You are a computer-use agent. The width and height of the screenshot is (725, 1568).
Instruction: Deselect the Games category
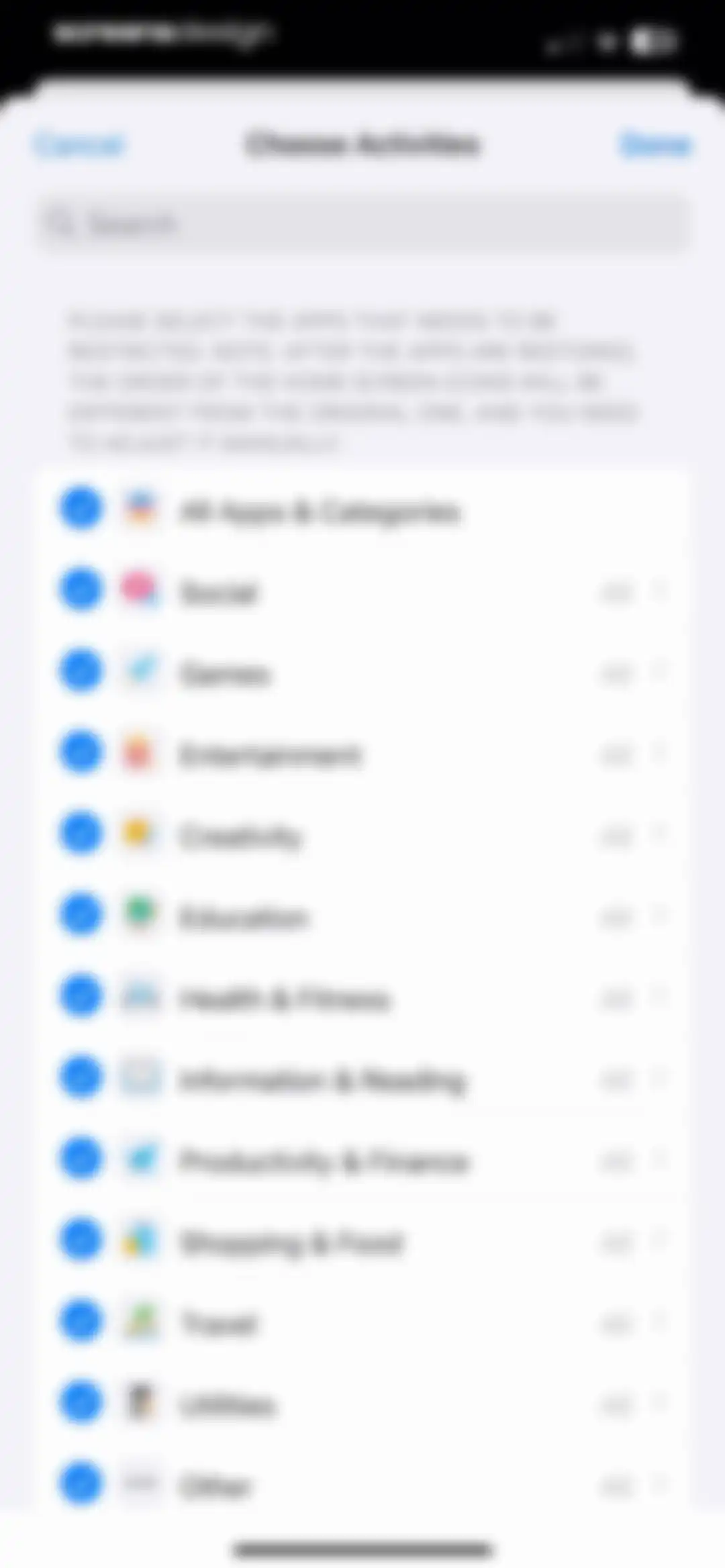81,671
